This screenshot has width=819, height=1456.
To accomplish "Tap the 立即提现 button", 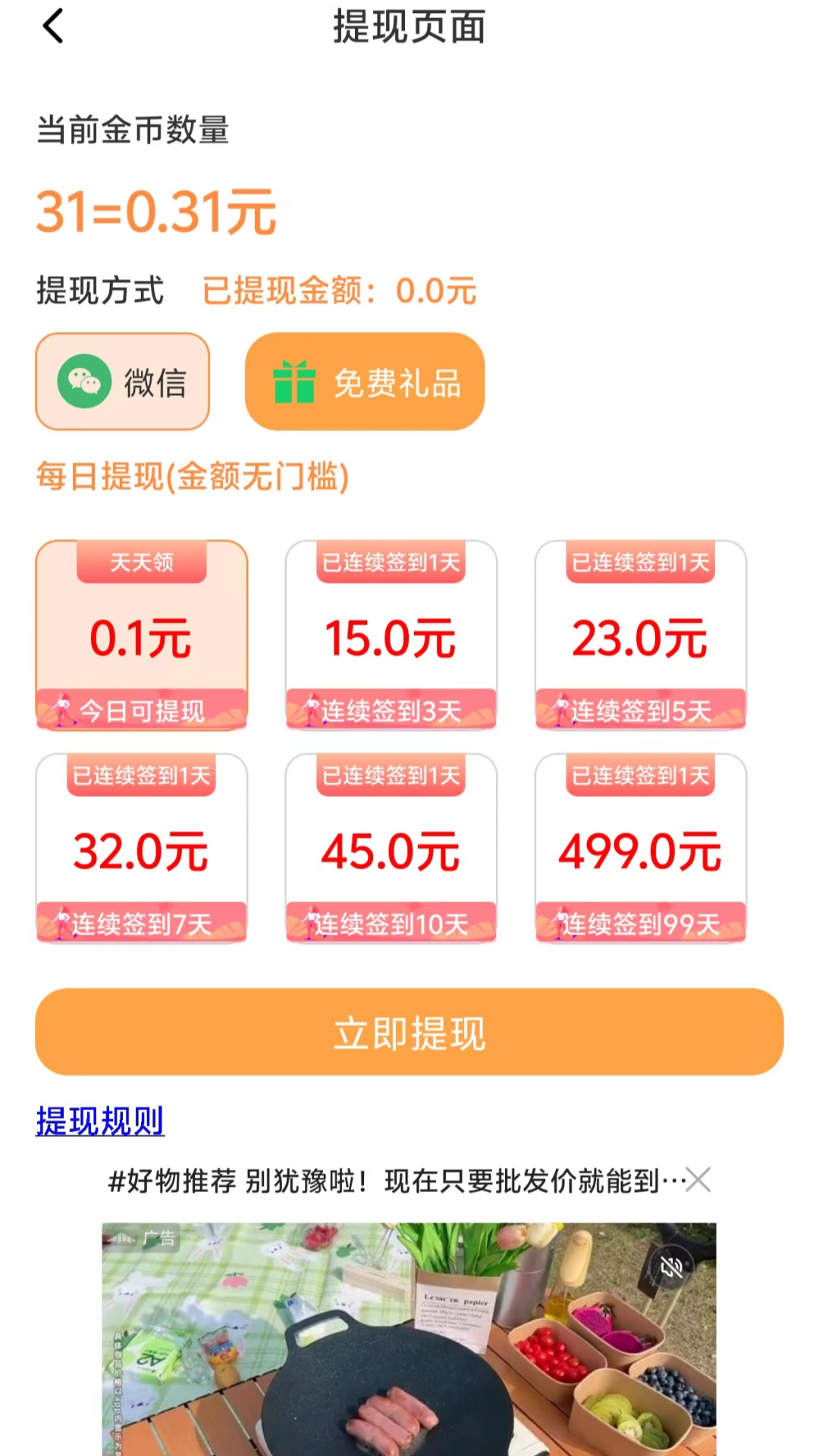I will tap(409, 1032).
